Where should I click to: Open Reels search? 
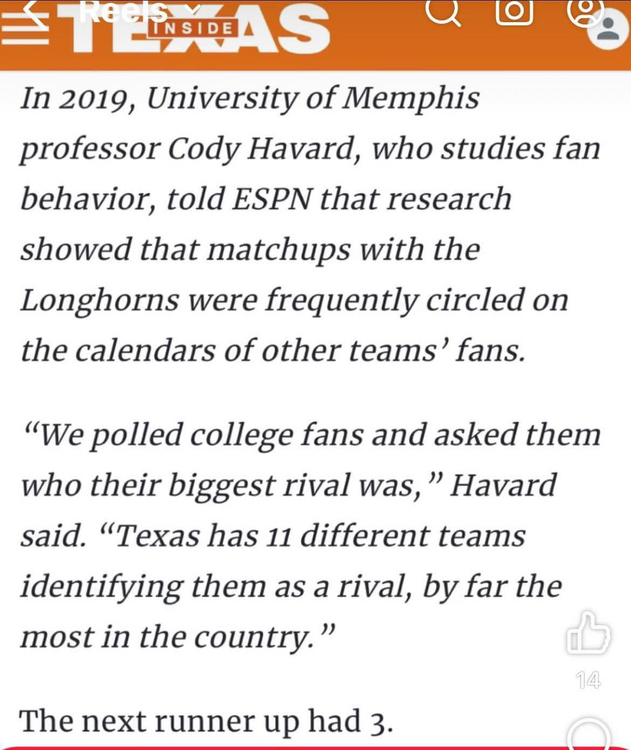446,12
